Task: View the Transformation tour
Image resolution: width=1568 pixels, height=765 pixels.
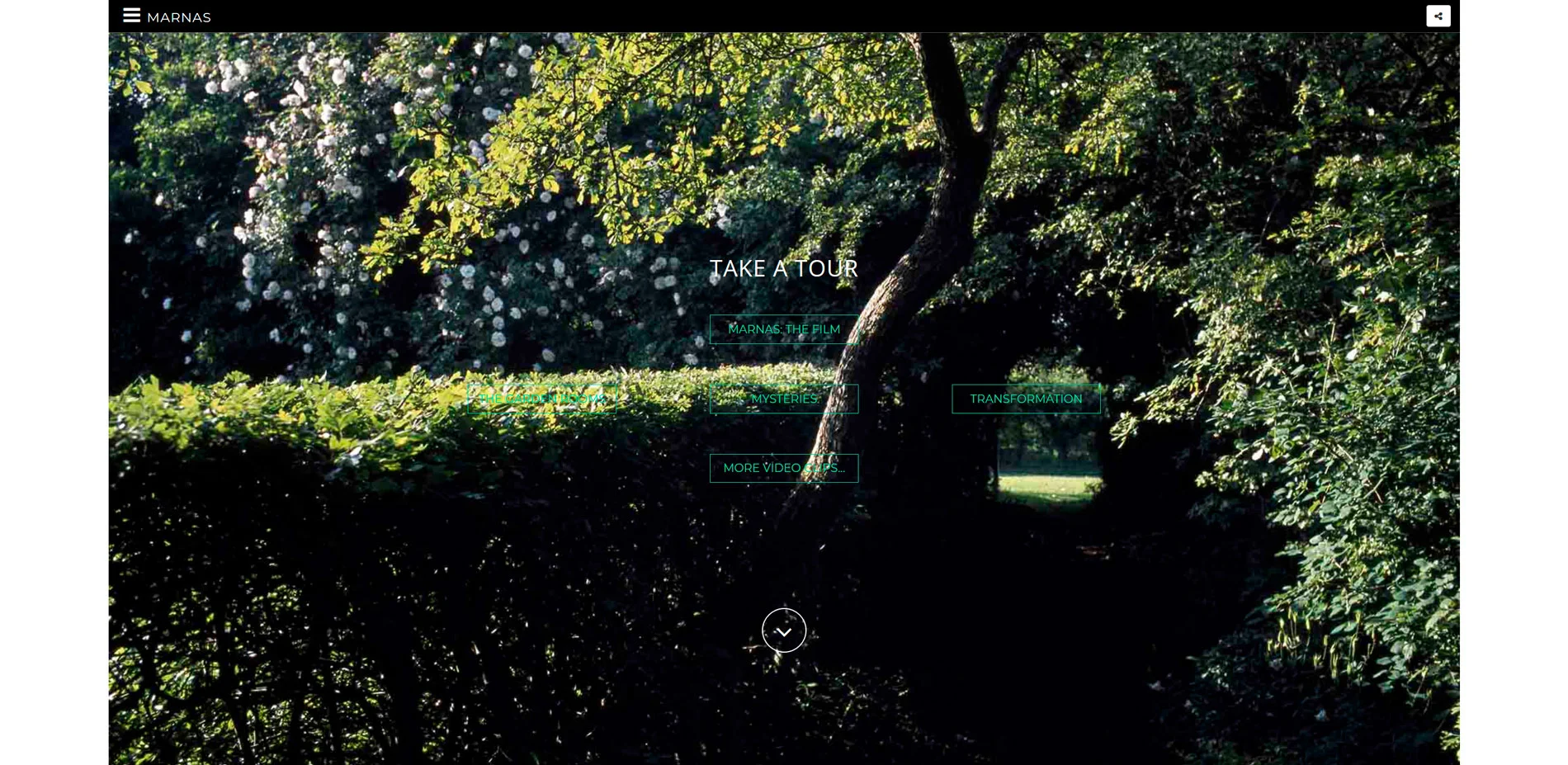Action: pos(1025,399)
